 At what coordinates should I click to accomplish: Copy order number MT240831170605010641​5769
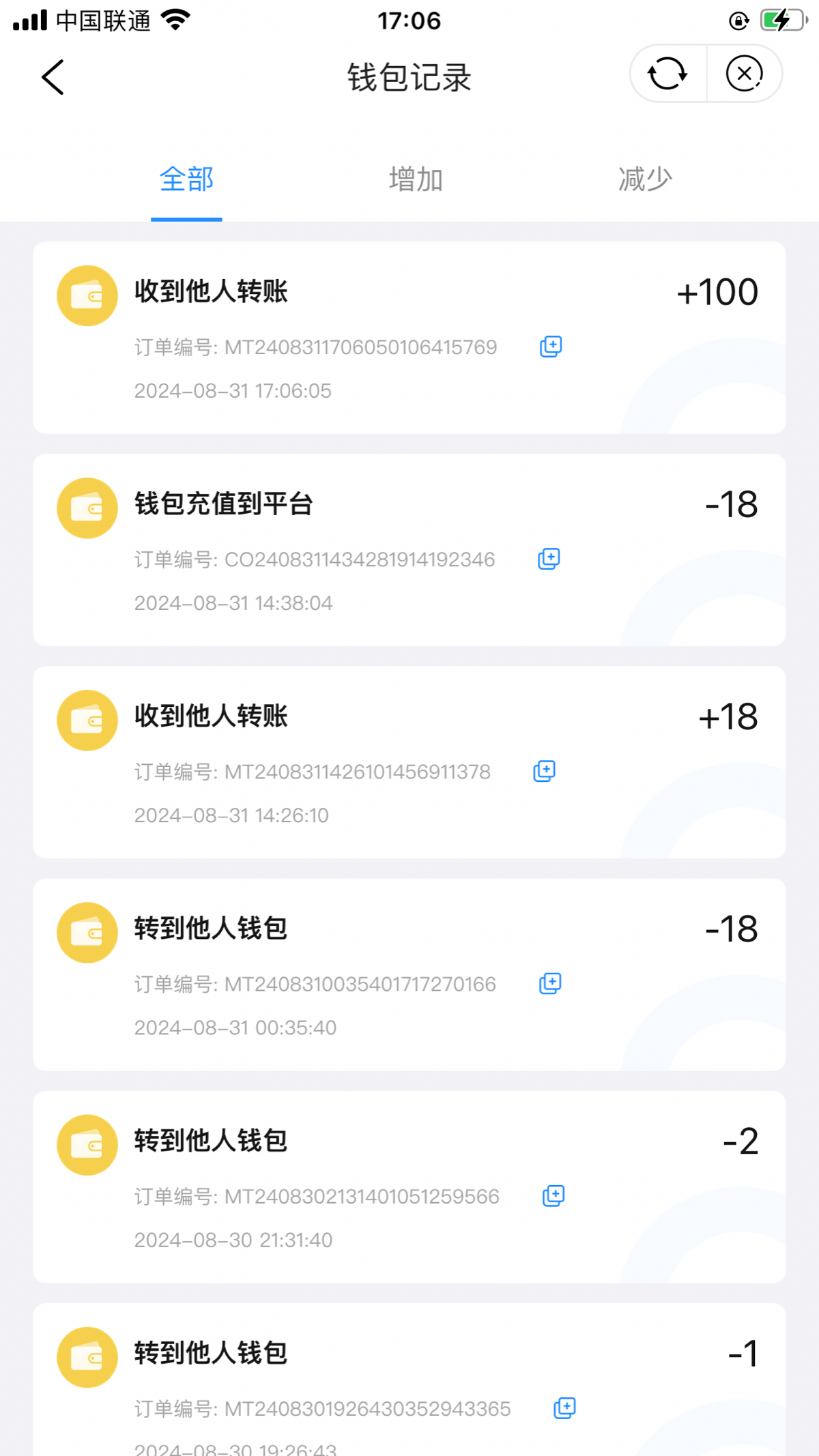pyautogui.click(x=551, y=347)
